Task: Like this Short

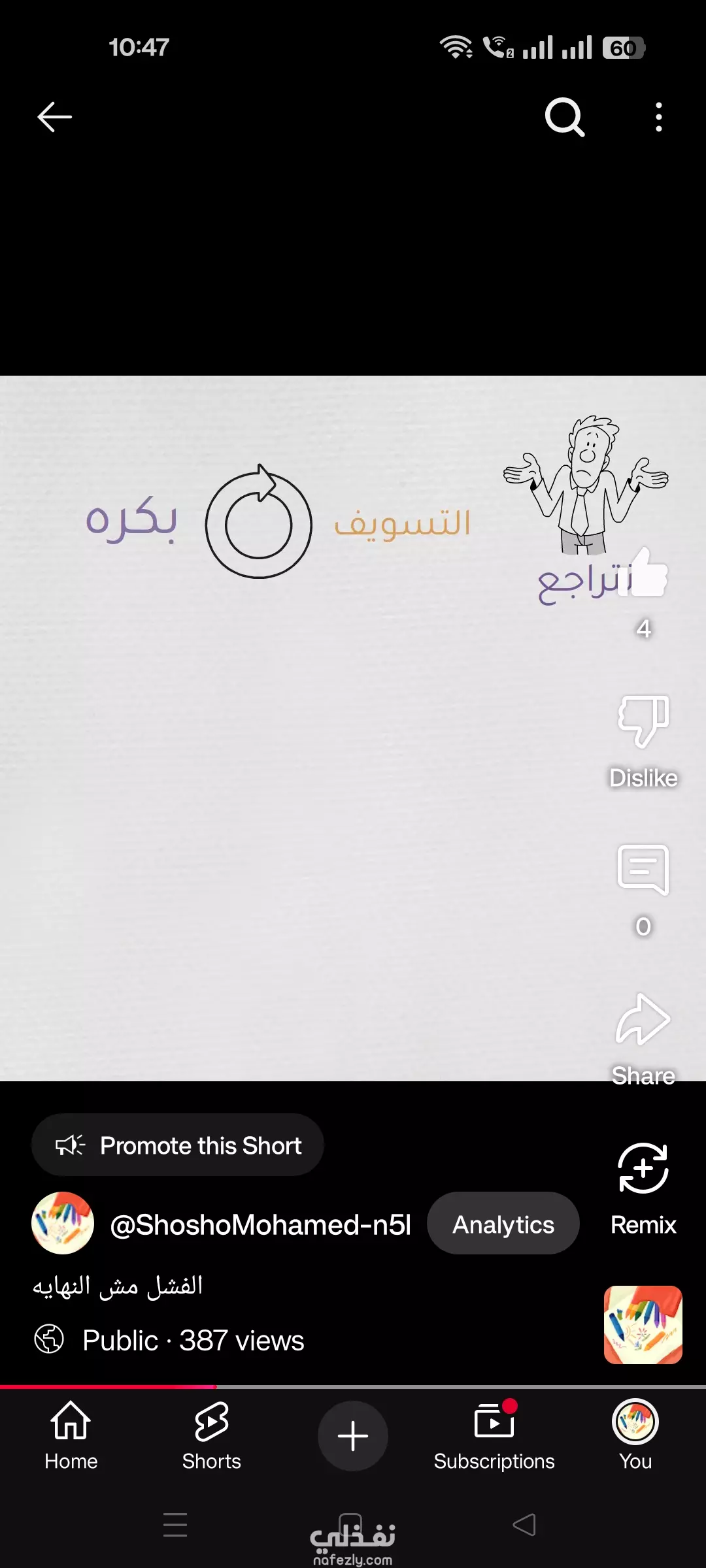Action: 644,574
